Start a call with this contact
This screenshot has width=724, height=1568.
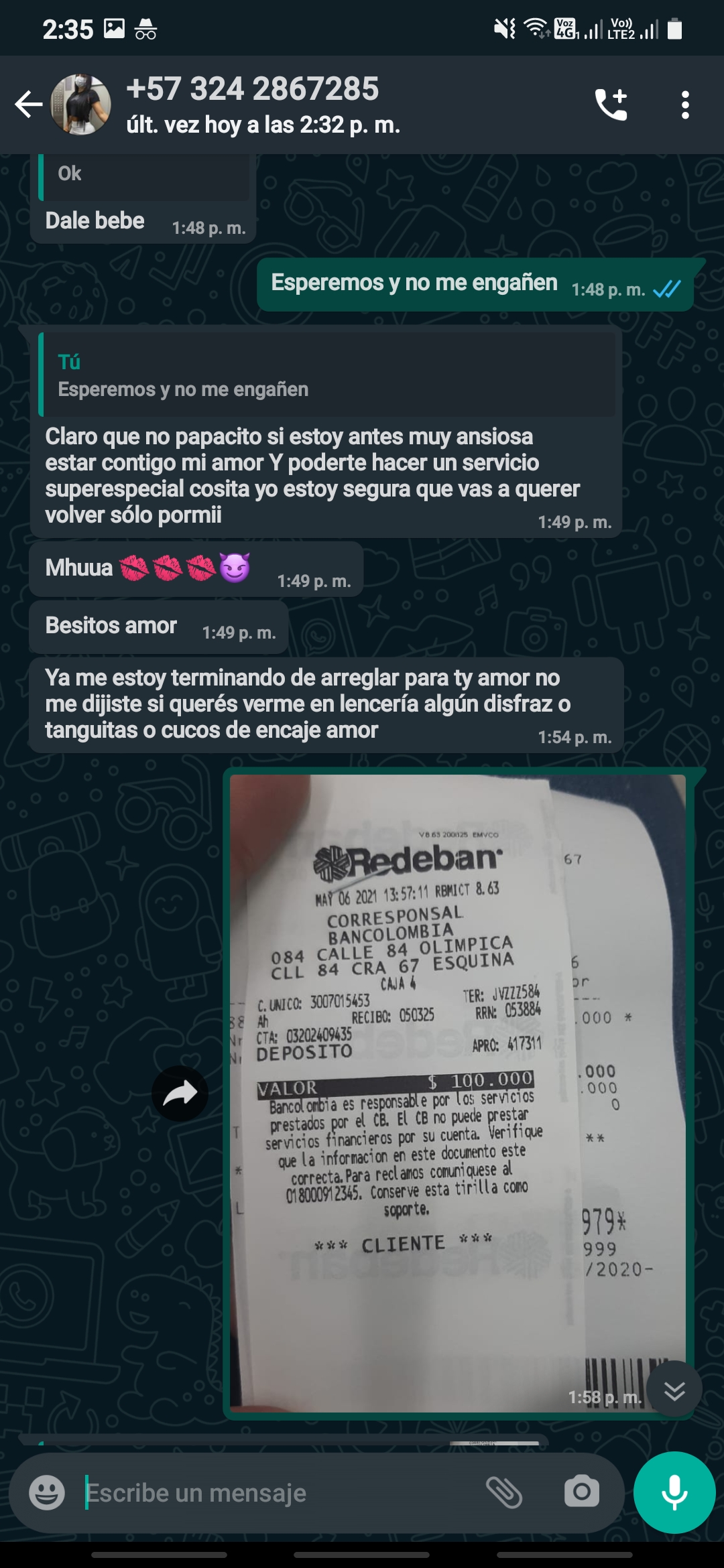(611, 105)
